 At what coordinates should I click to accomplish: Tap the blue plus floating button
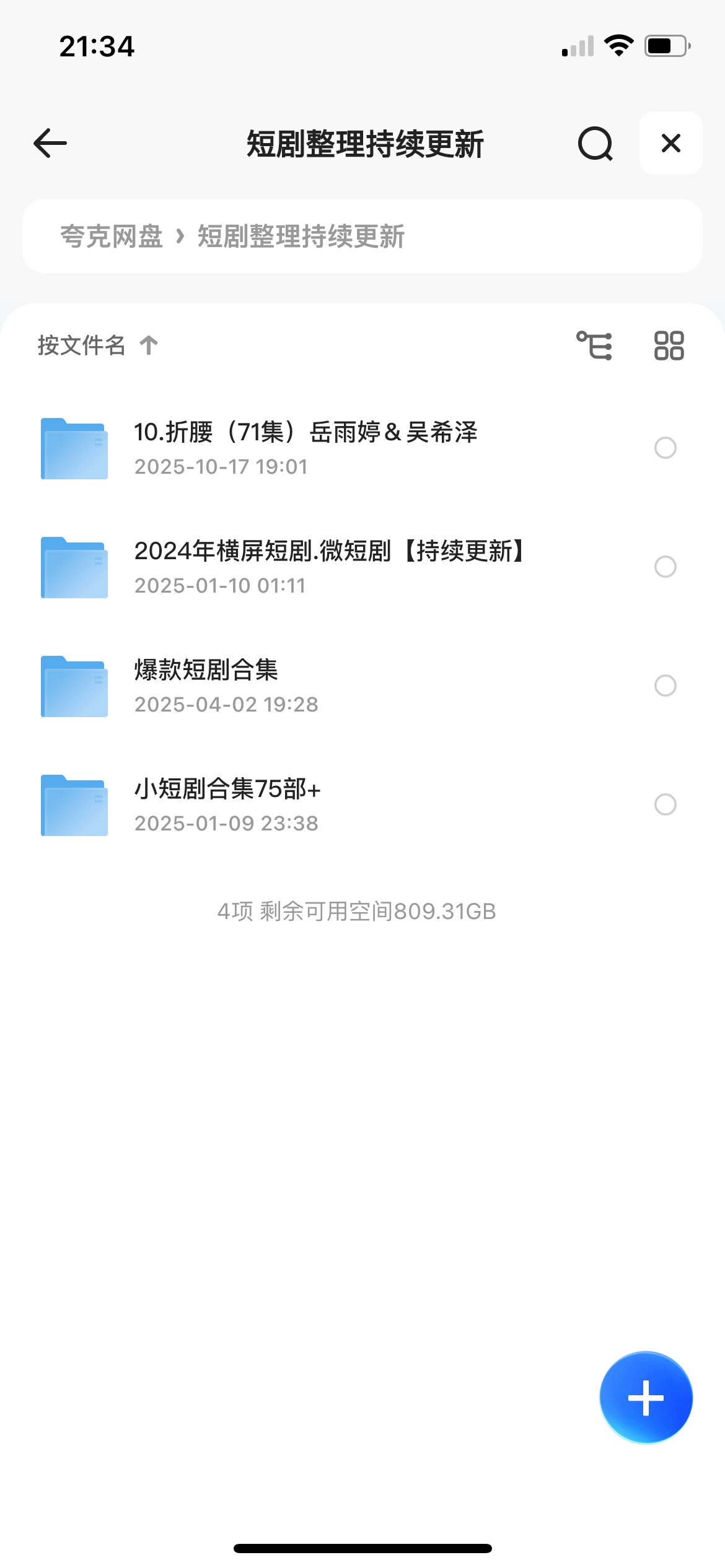(x=646, y=1398)
